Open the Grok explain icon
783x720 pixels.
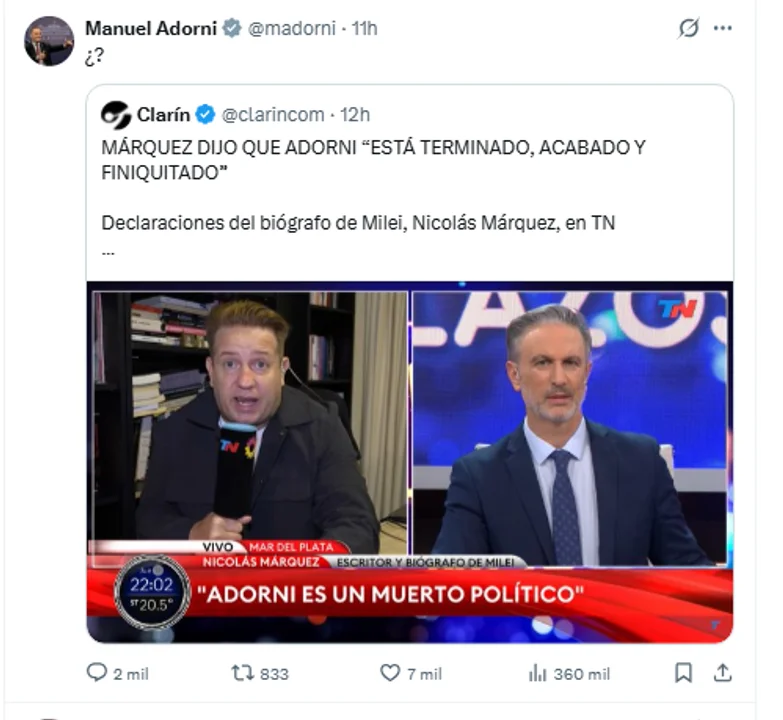coord(688,29)
